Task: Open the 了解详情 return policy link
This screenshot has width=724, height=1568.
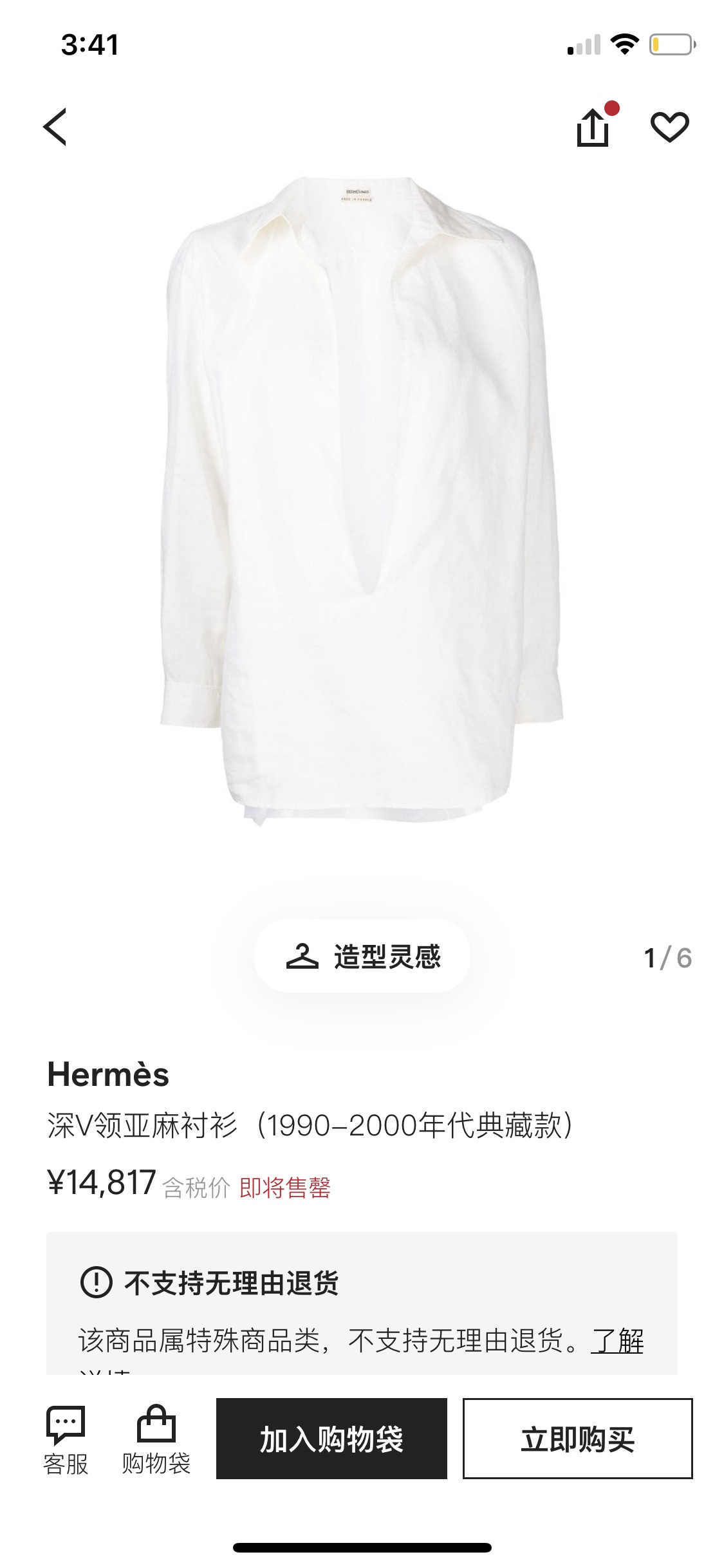Action: [x=617, y=1341]
